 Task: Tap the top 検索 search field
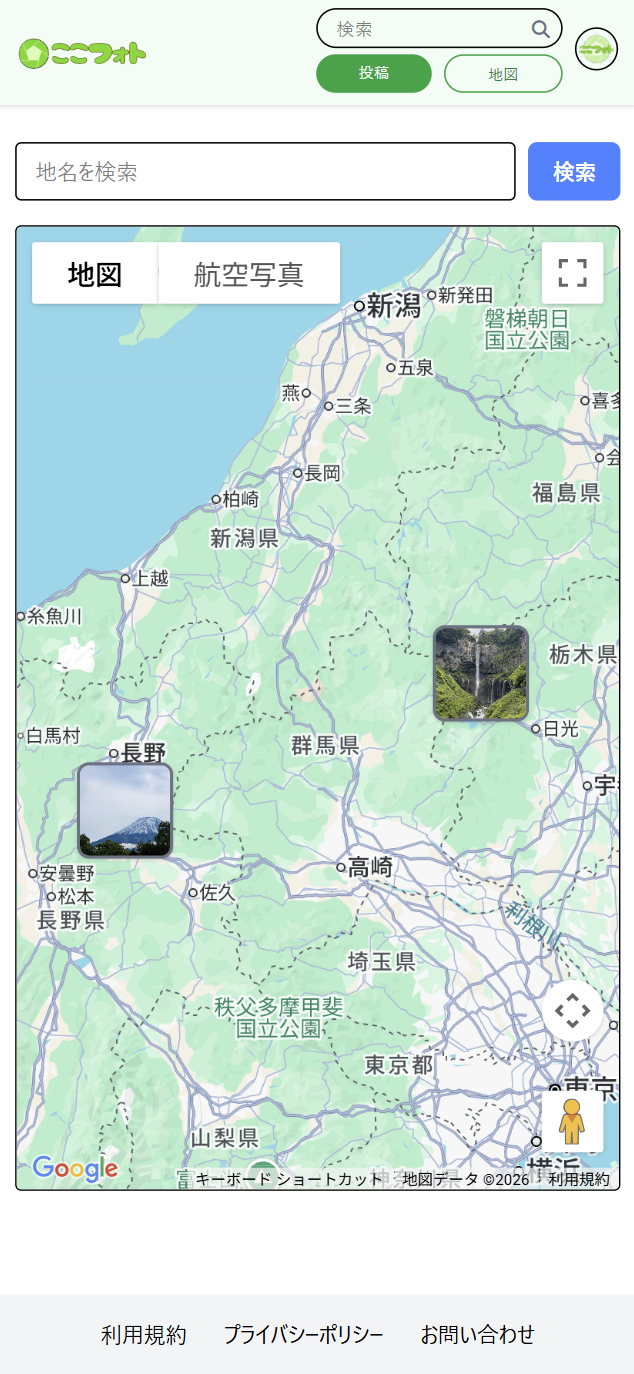[x=430, y=29]
